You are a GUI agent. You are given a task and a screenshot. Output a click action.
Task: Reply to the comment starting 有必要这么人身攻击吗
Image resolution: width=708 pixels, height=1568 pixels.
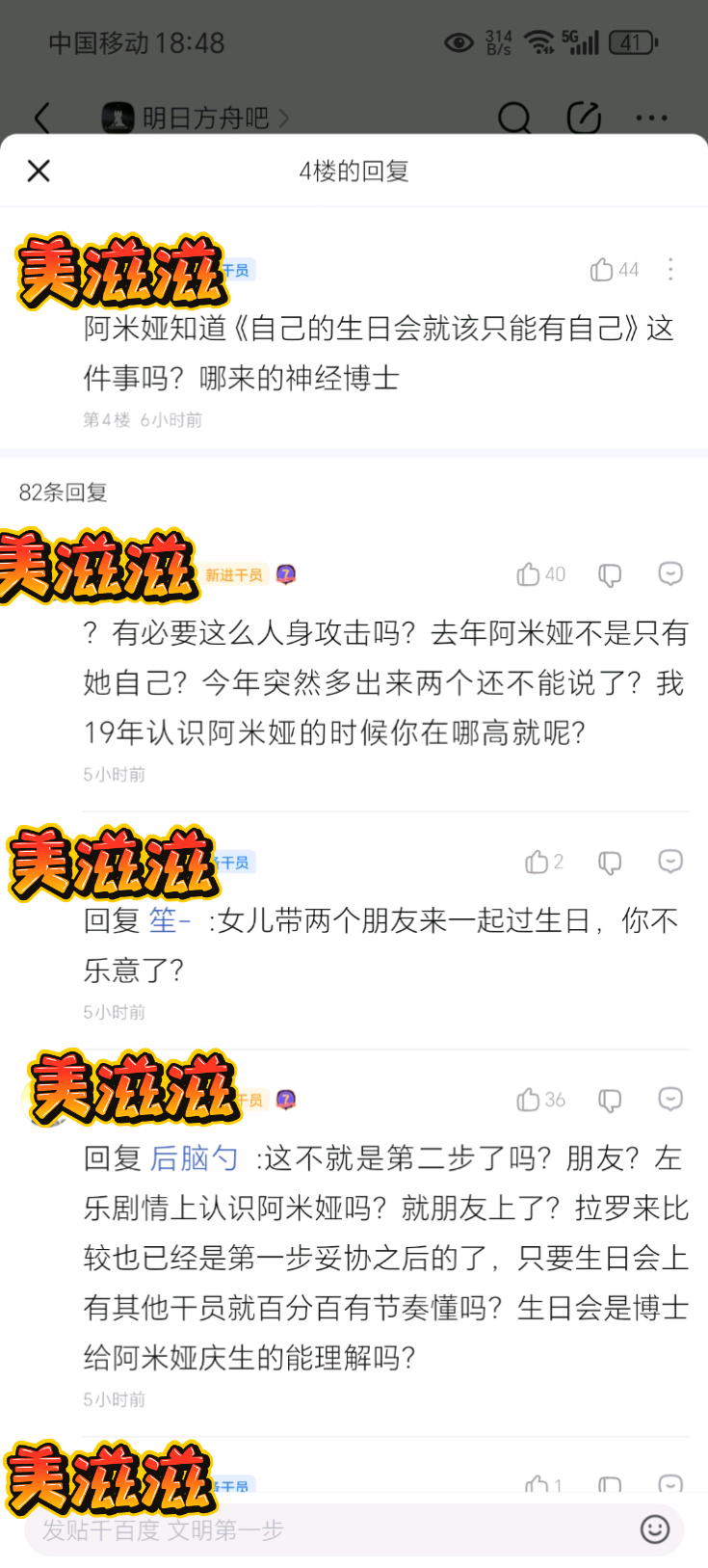click(x=670, y=574)
